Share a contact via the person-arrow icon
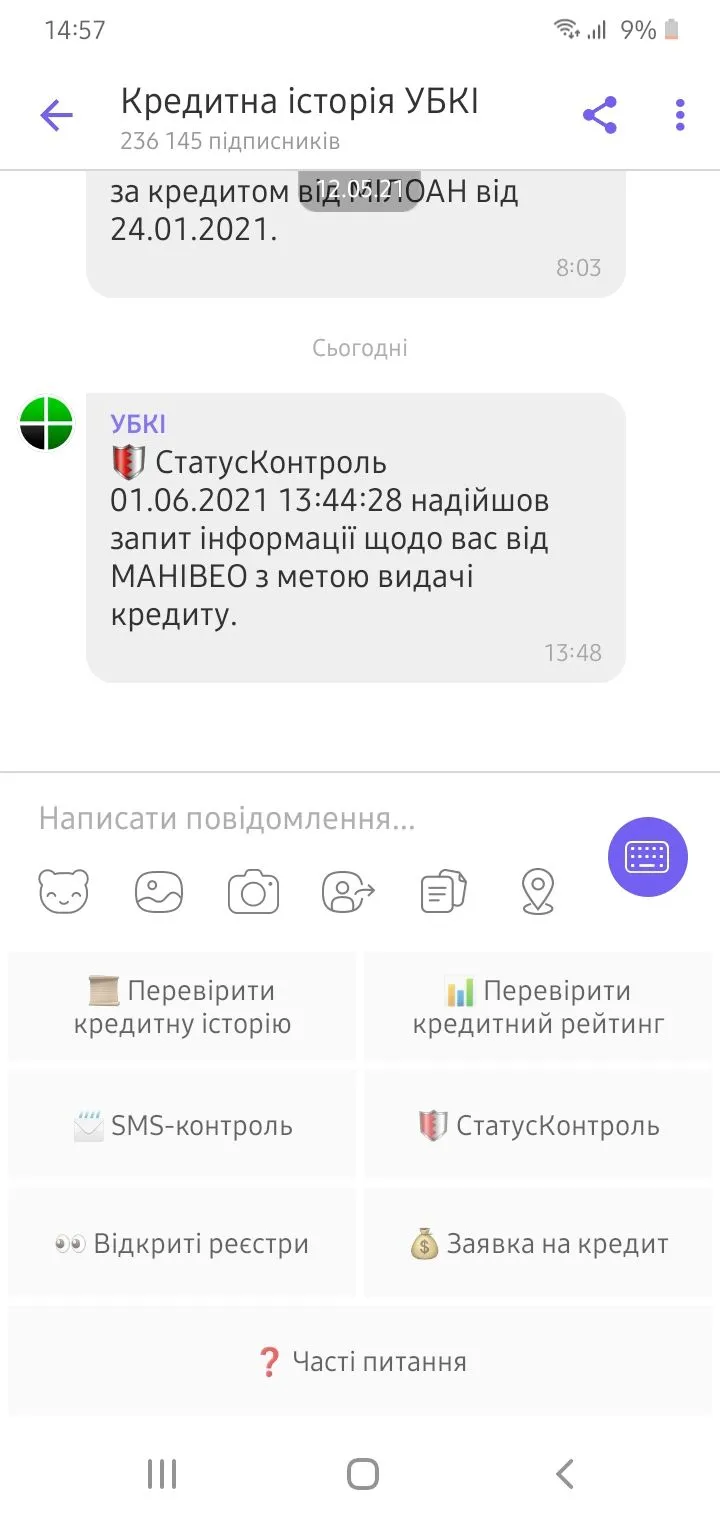The height and width of the screenshot is (1520, 720). [x=348, y=891]
